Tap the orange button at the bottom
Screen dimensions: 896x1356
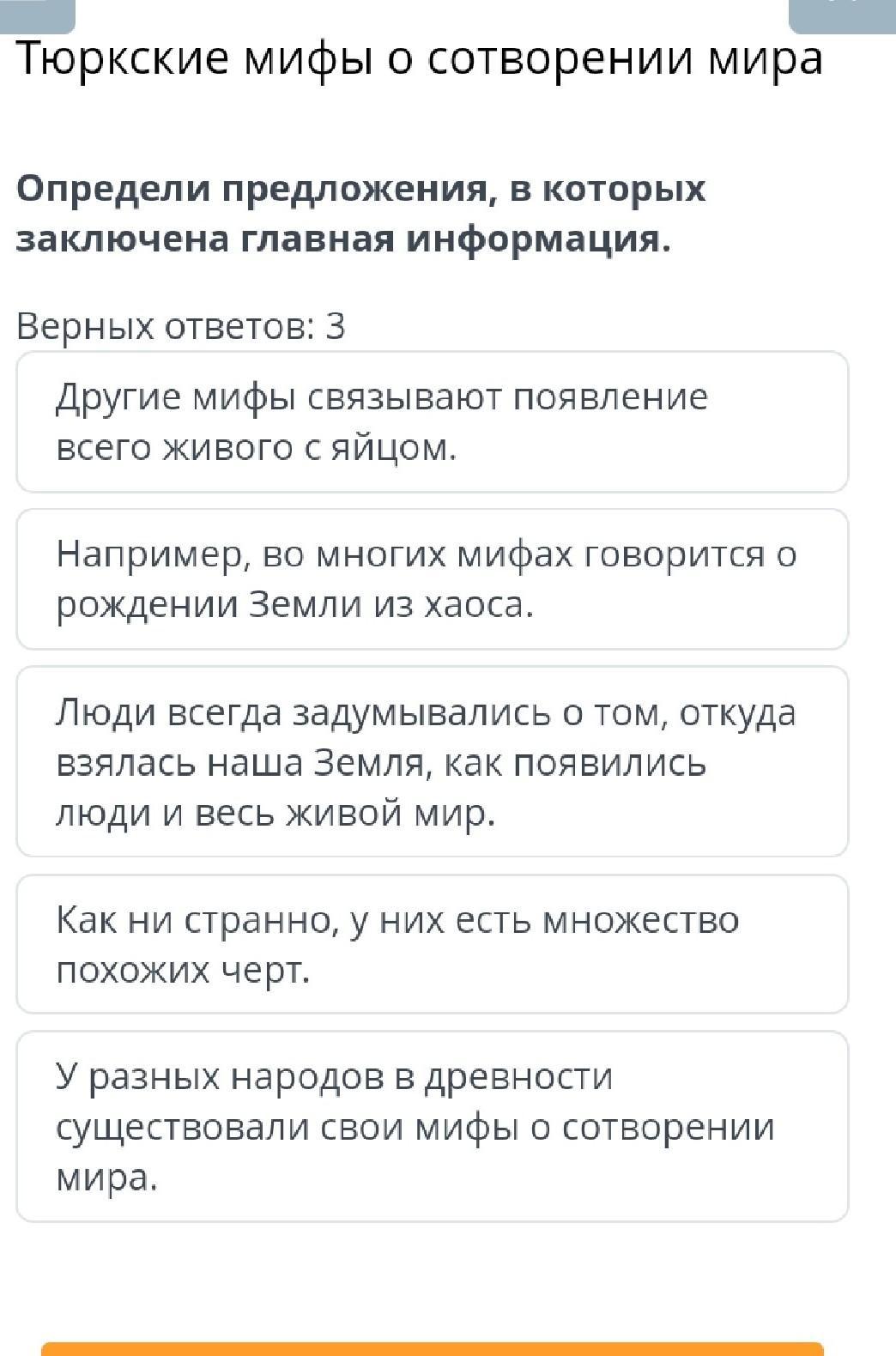(x=432, y=1348)
